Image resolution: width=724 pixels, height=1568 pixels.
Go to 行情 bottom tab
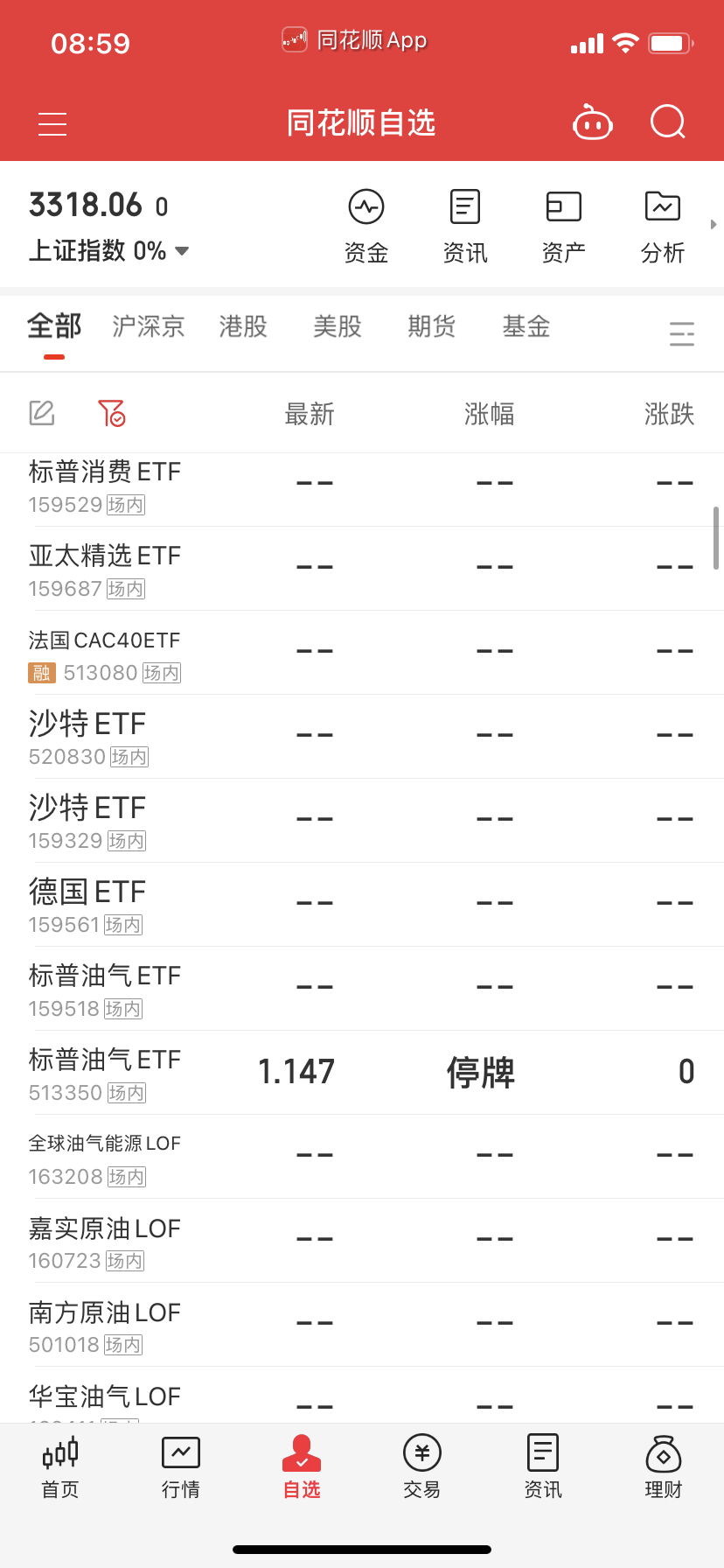(x=181, y=1467)
